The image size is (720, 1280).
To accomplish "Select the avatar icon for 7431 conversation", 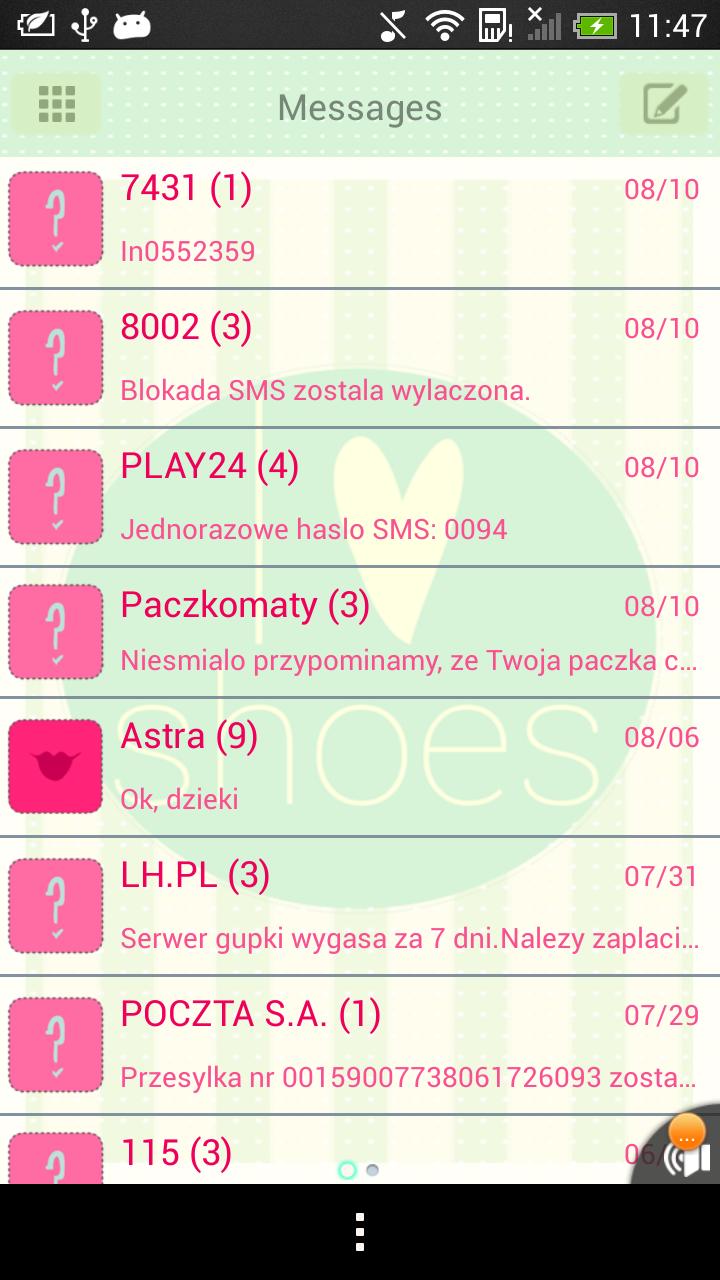I will [x=55, y=218].
